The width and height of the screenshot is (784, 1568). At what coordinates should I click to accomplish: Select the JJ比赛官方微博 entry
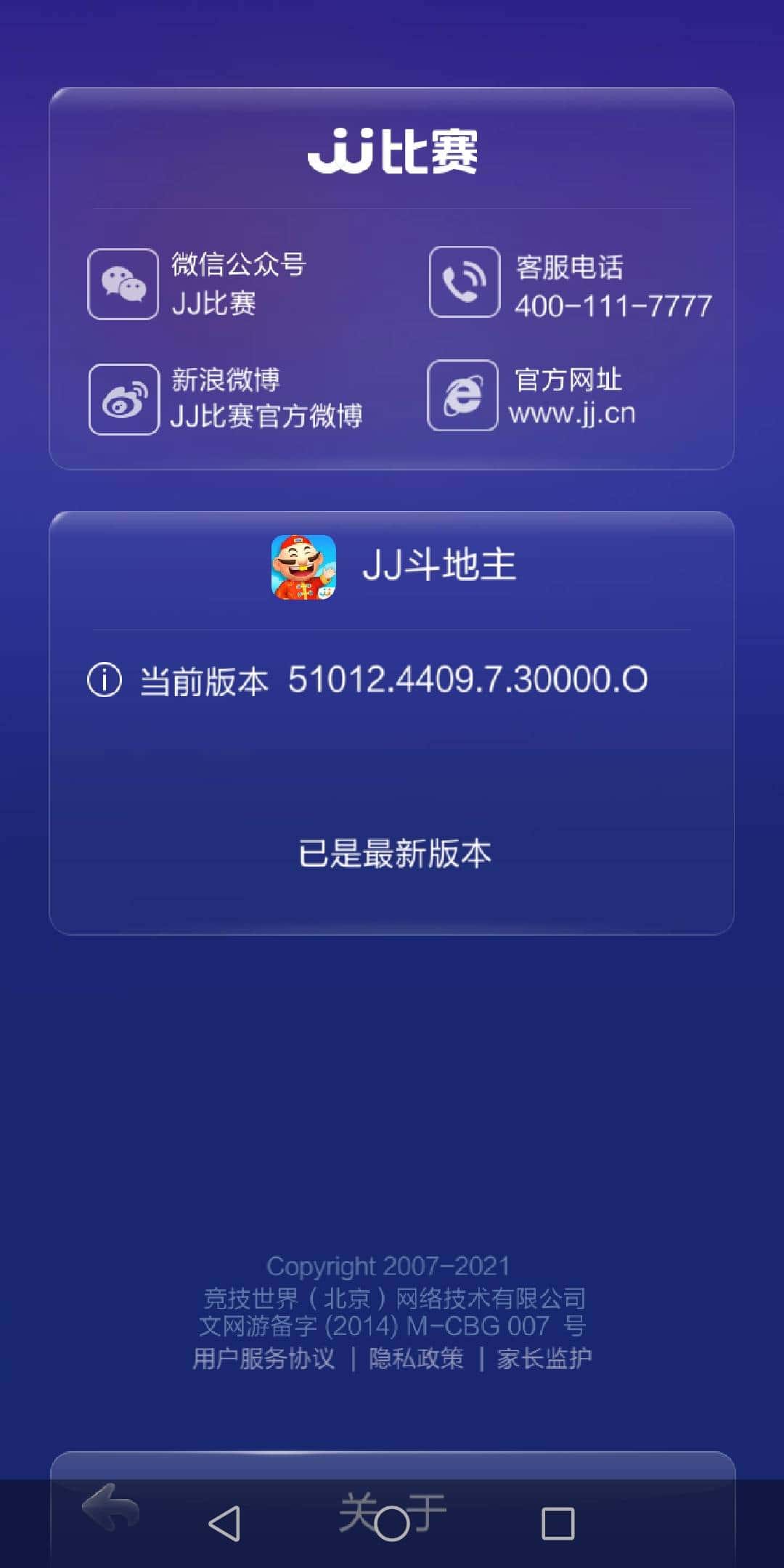point(269,415)
